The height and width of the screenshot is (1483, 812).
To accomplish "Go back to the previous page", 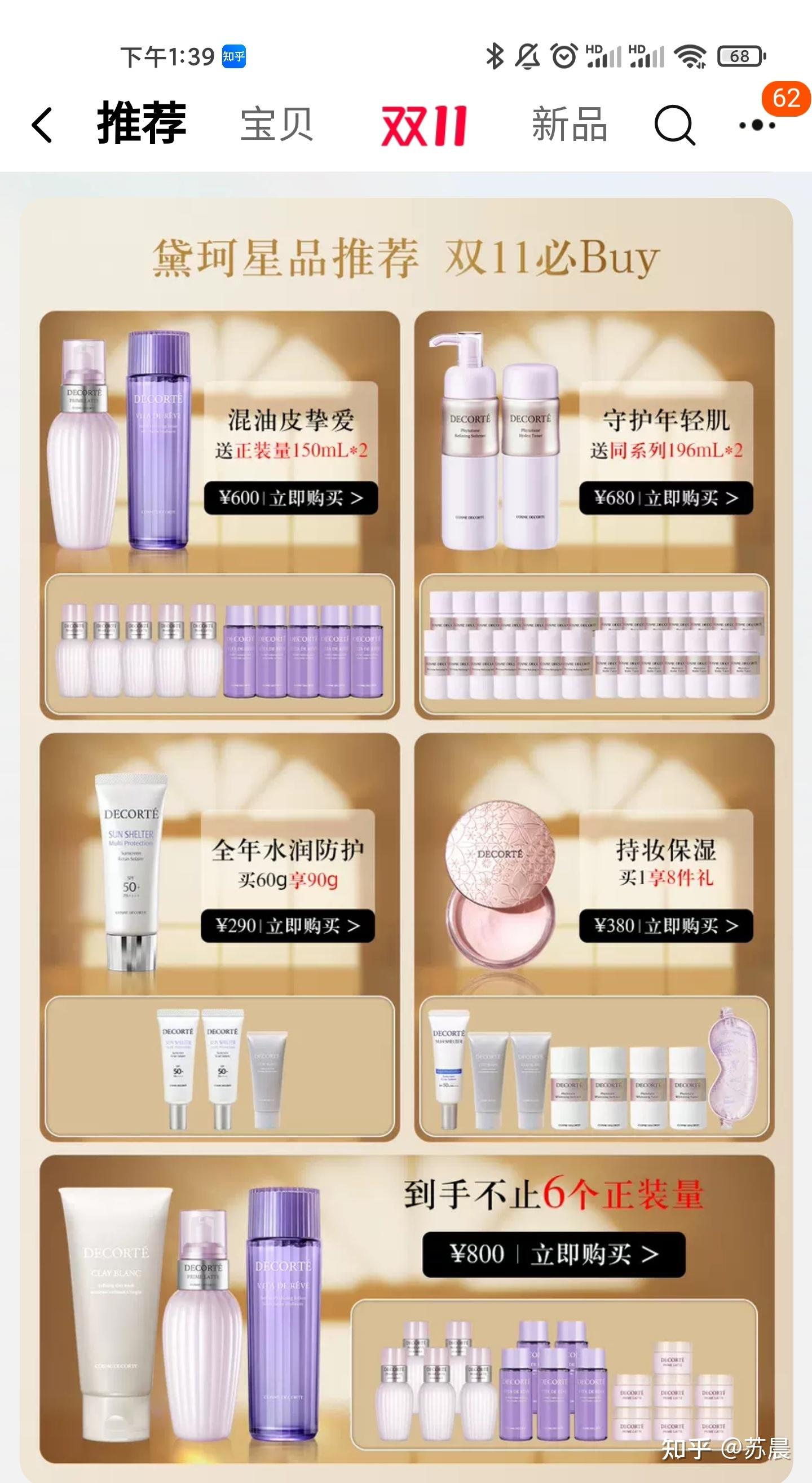I will pyautogui.click(x=42, y=125).
